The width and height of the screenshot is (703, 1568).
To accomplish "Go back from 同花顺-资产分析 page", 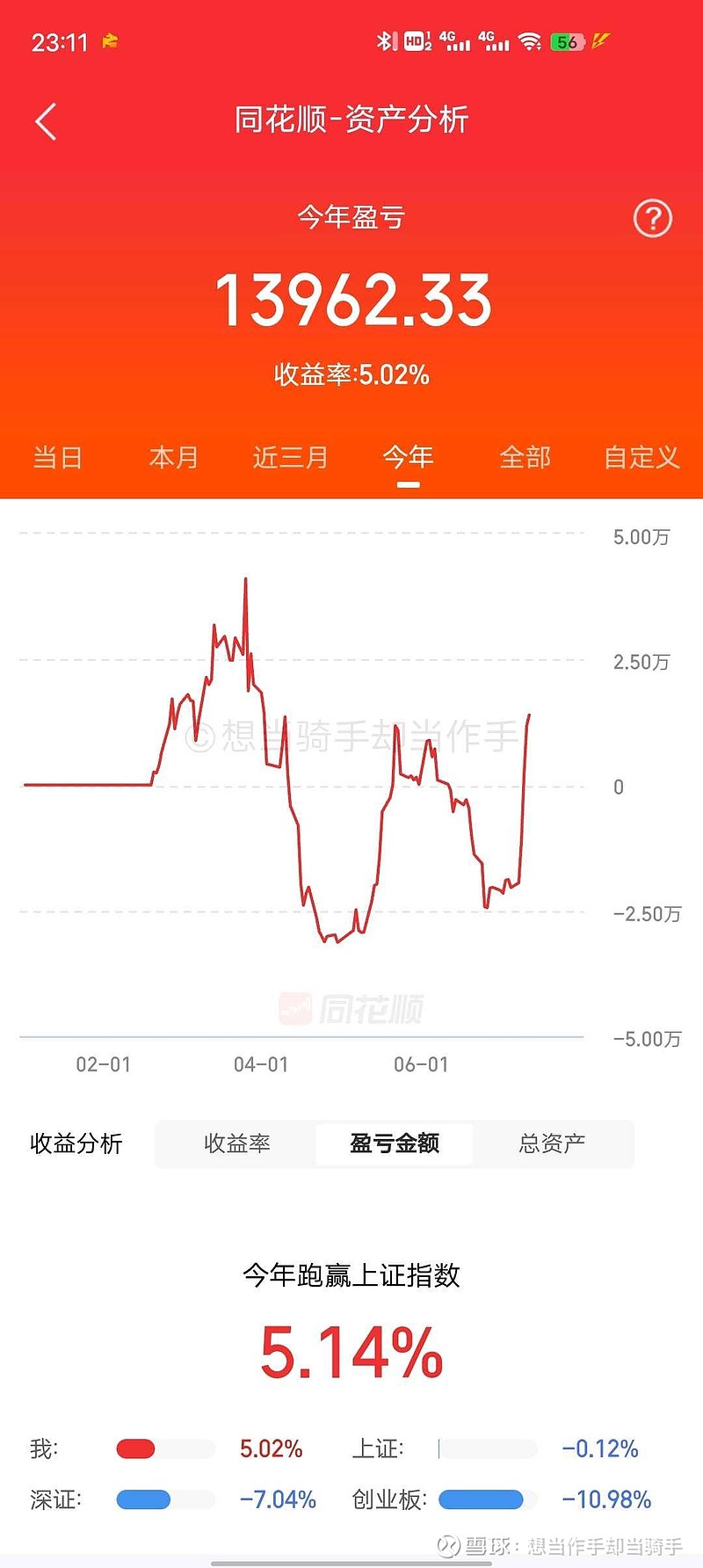I will pyautogui.click(x=46, y=121).
